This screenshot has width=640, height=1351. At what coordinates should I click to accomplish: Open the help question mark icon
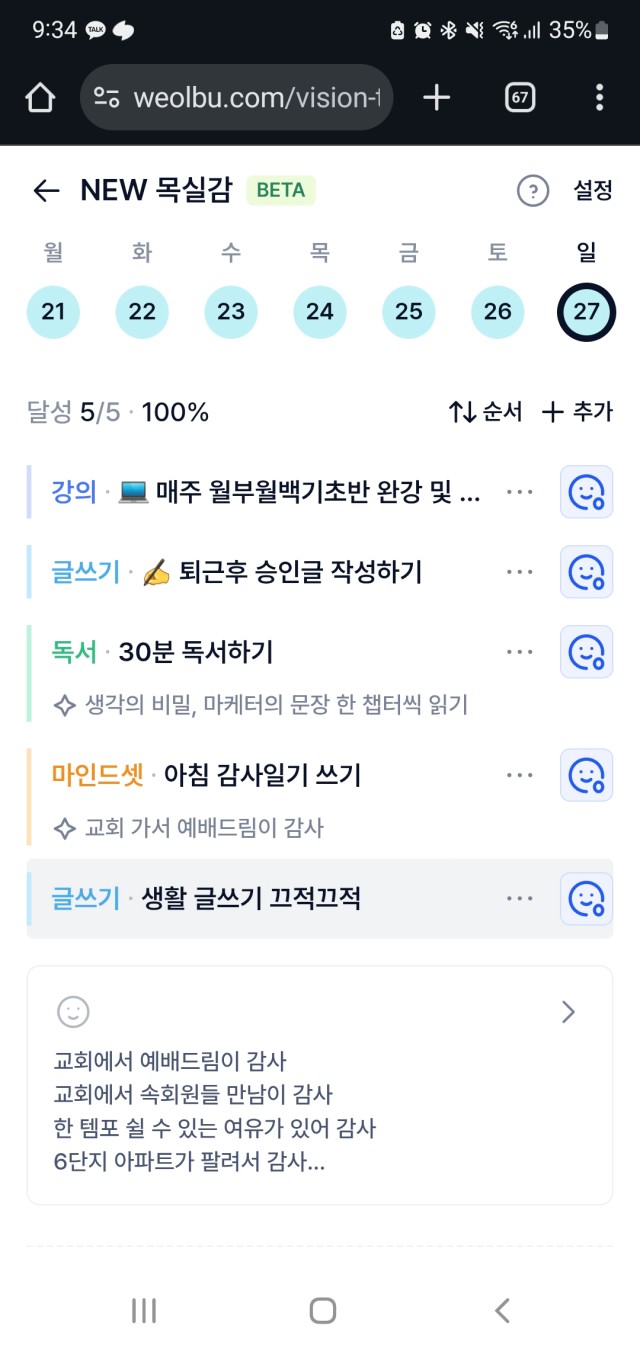[533, 190]
